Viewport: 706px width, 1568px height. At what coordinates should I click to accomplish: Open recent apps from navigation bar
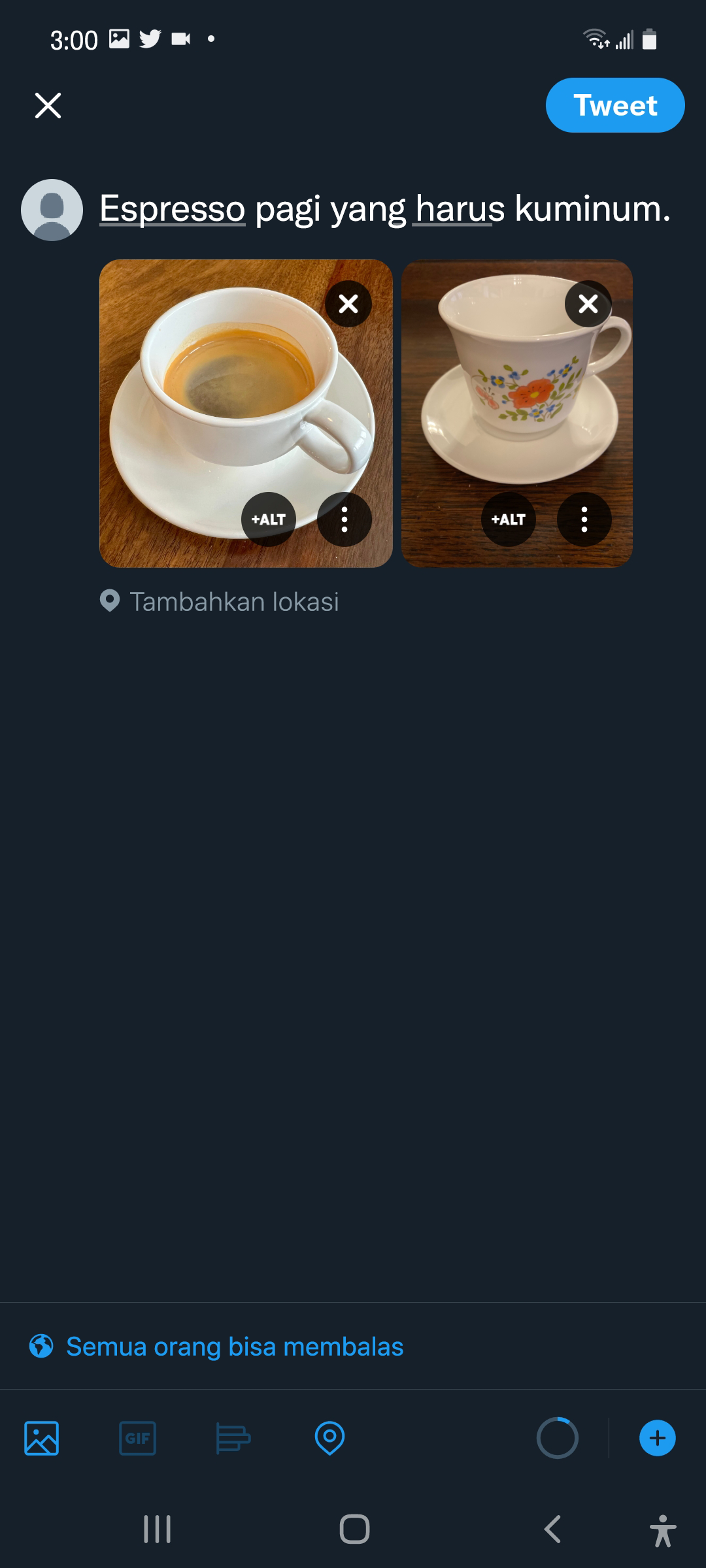click(x=157, y=1529)
